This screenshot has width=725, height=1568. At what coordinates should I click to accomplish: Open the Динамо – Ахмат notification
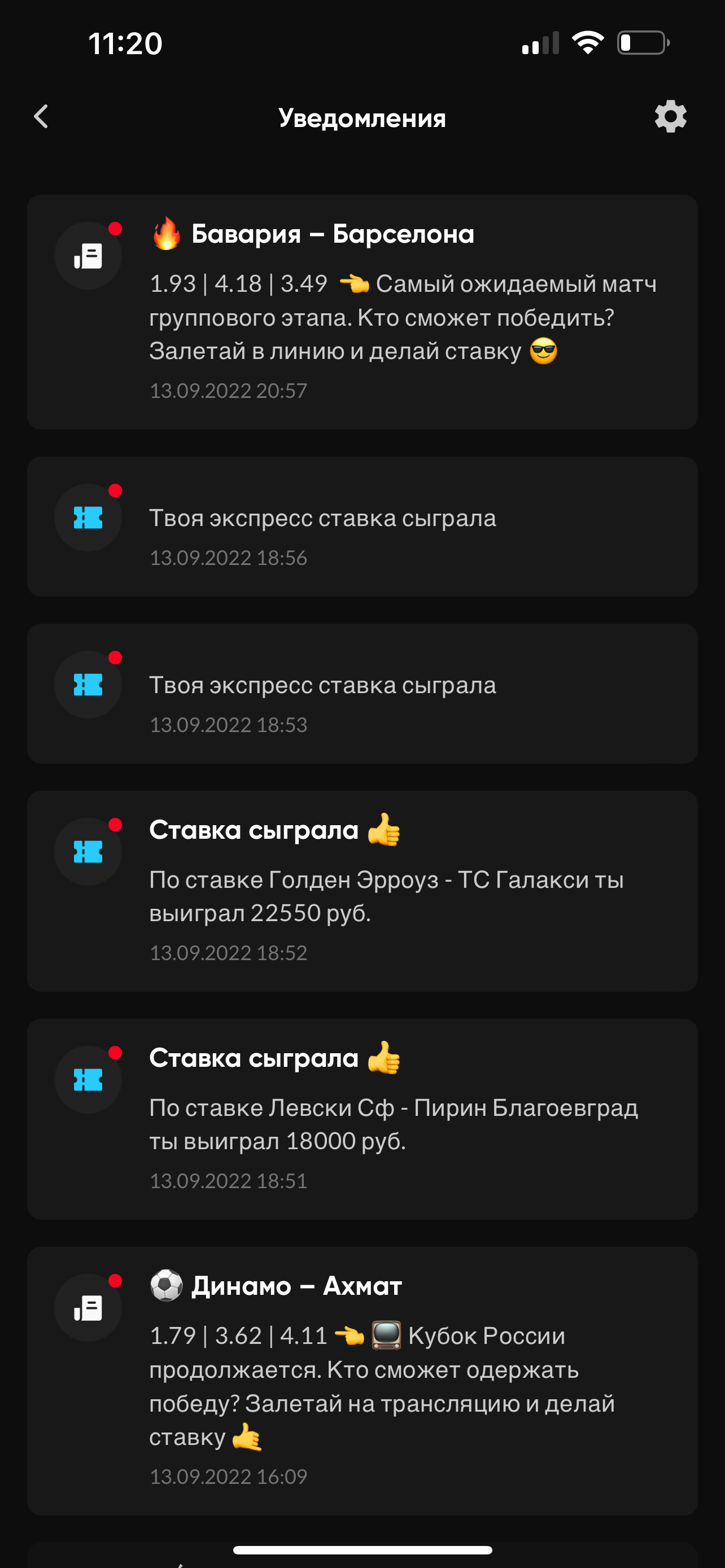point(362,1381)
